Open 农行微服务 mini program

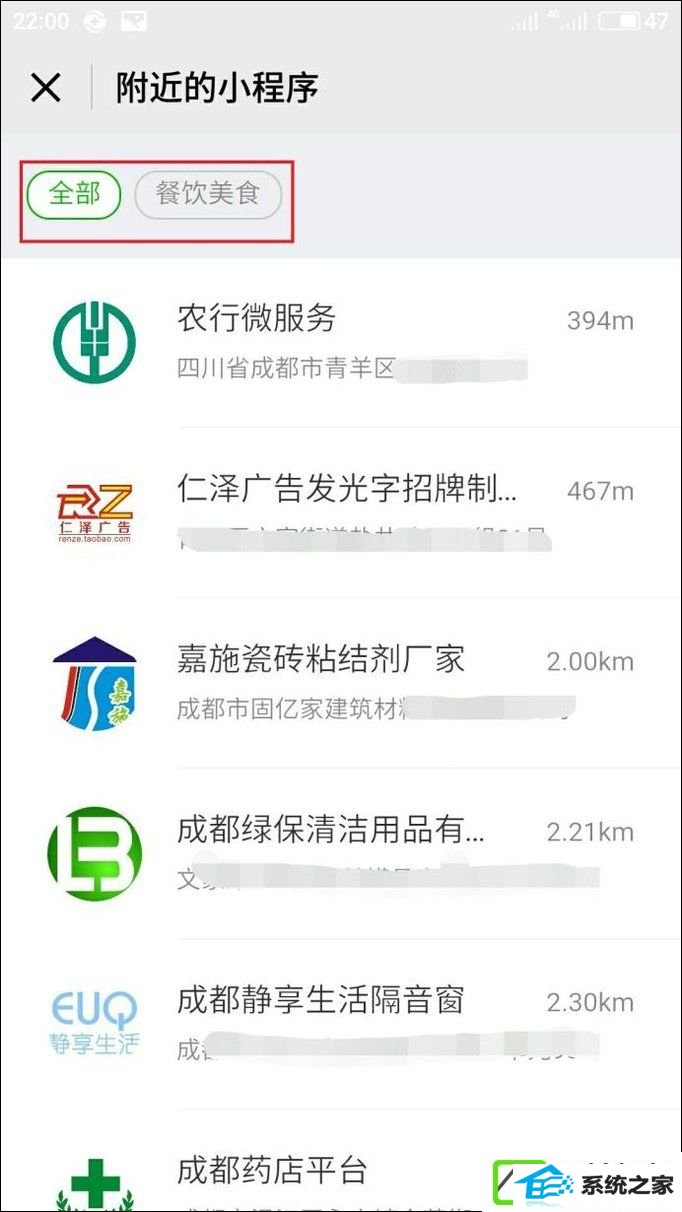point(341,343)
